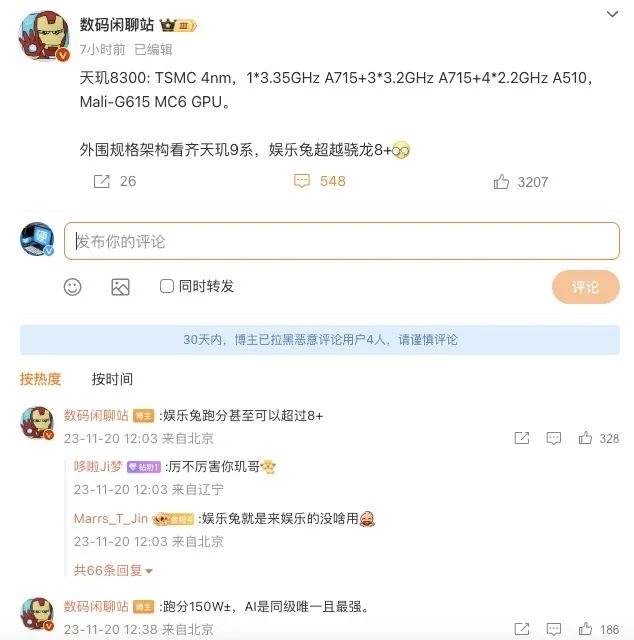Sort comments by 按热度
Screen dimensions: 634x640
pos(41,379)
